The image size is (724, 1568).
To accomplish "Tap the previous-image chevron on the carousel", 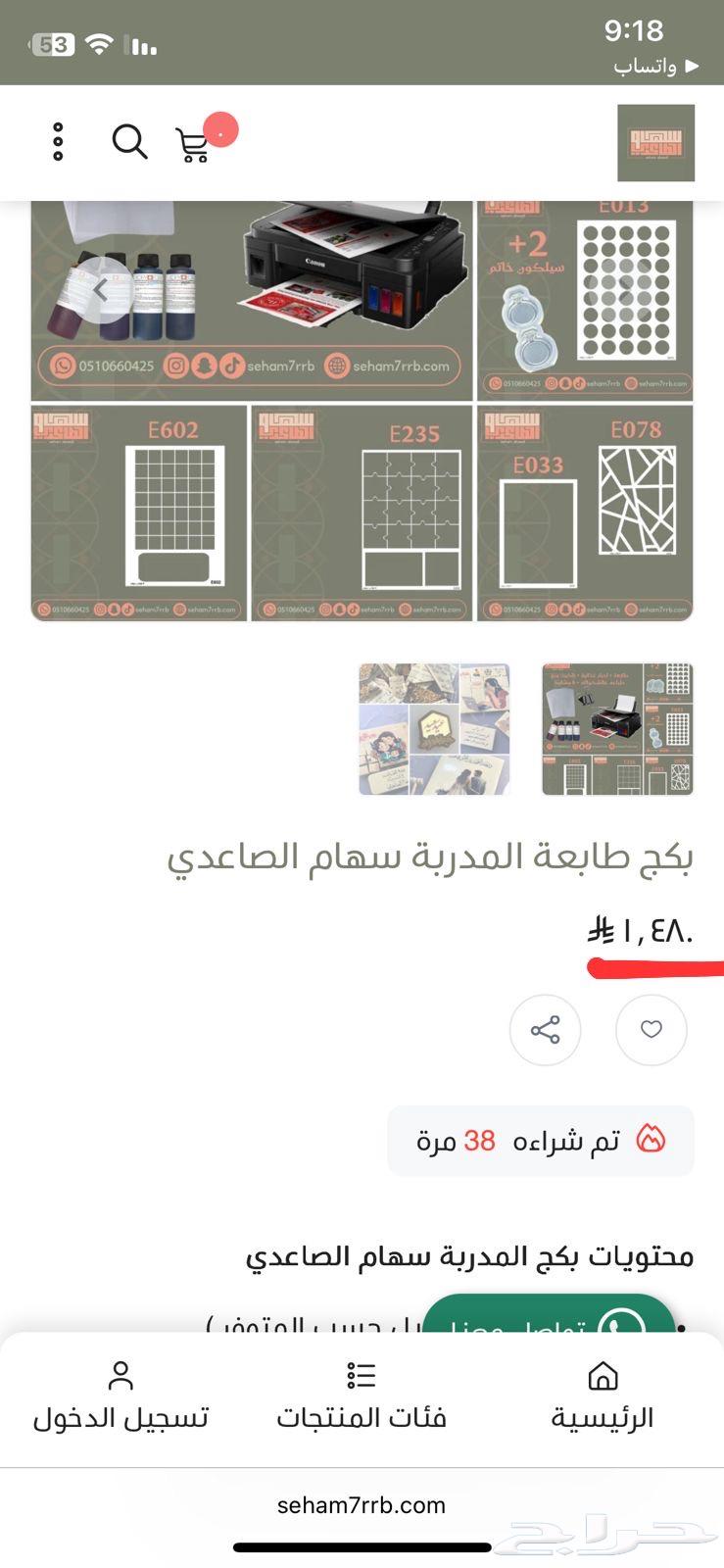I will click(x=101, y=287).
